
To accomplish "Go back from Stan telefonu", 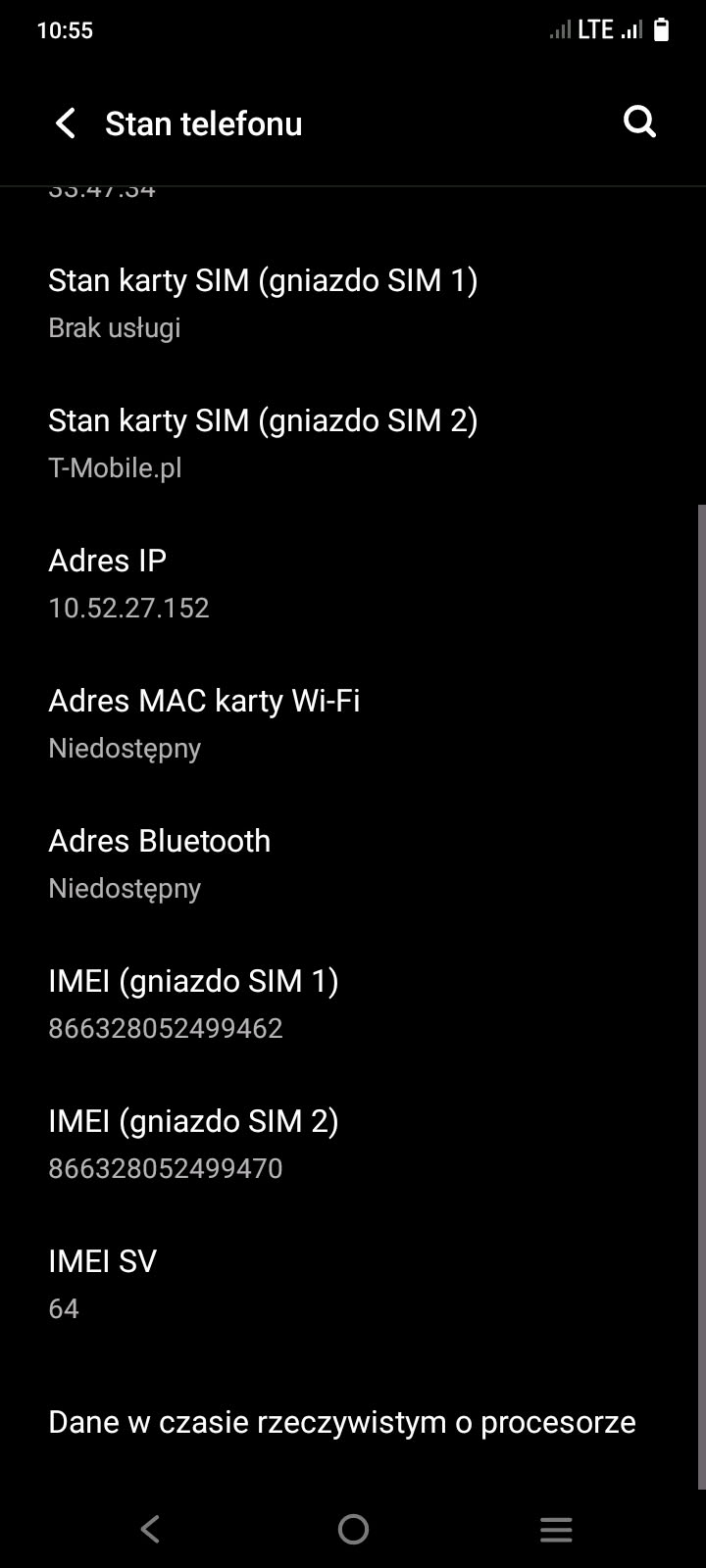I will [x=66, y=123].
